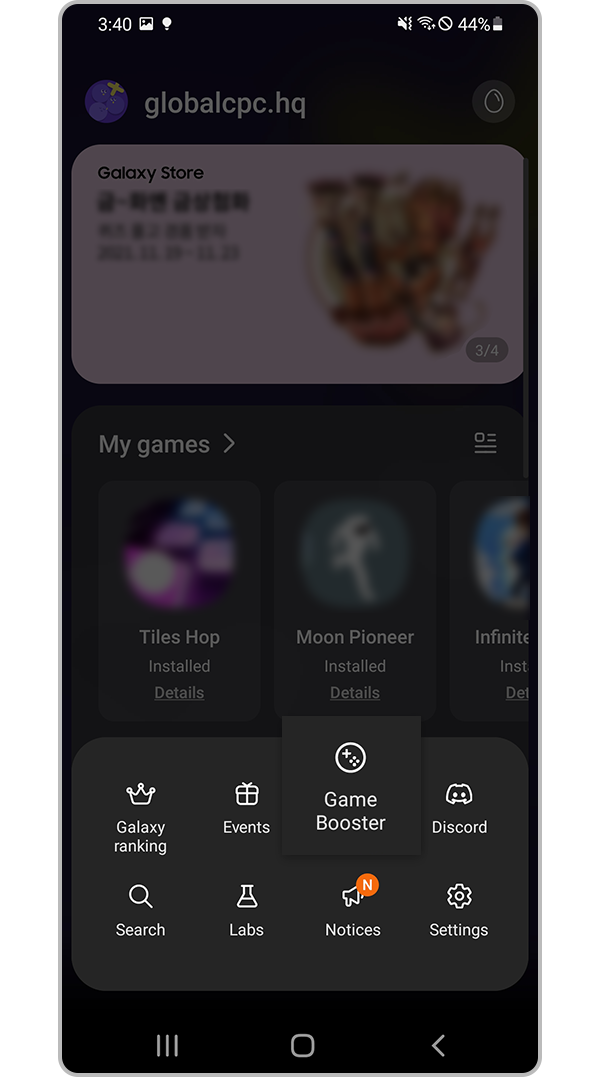Screen dimensions: 600x1077
Task: Go back with the navigation bar
Action: [x=437, y=1045]
